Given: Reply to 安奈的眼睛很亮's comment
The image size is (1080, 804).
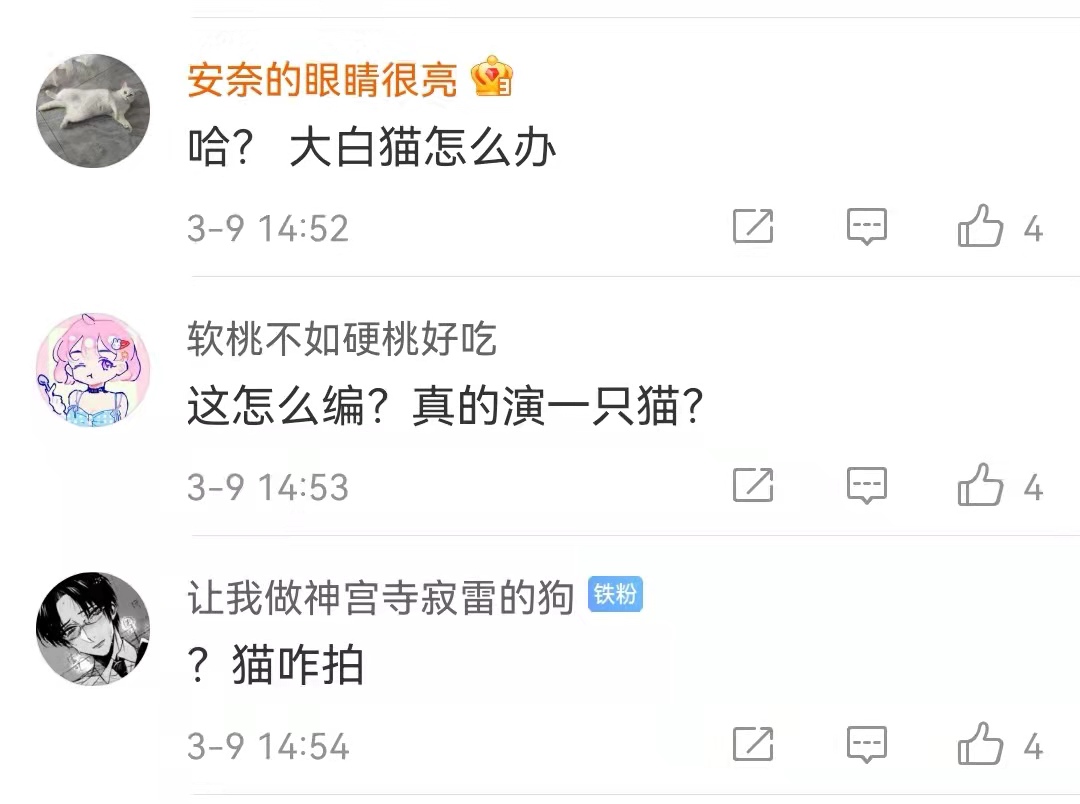Looking at the screenshot, I should click(866, 227).
